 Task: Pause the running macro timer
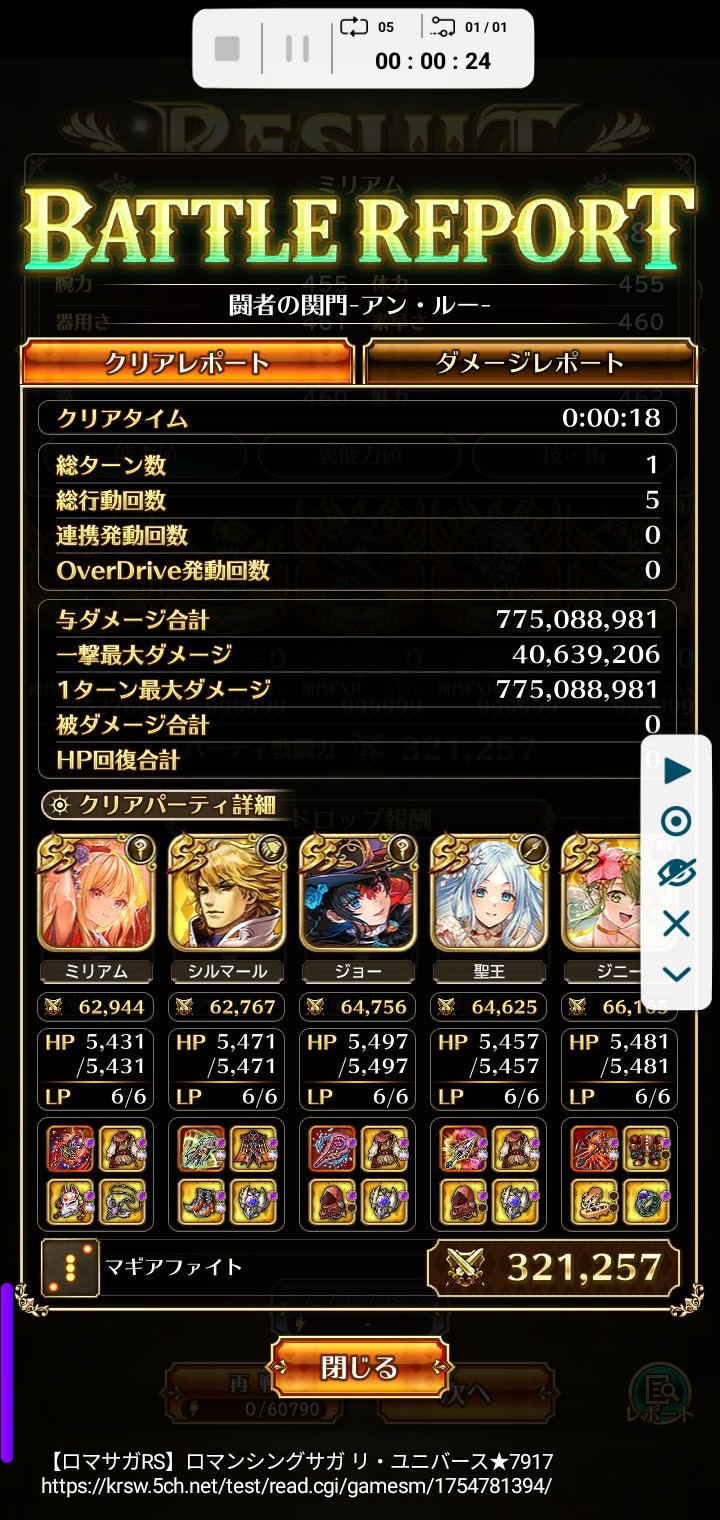pos(297,48)
